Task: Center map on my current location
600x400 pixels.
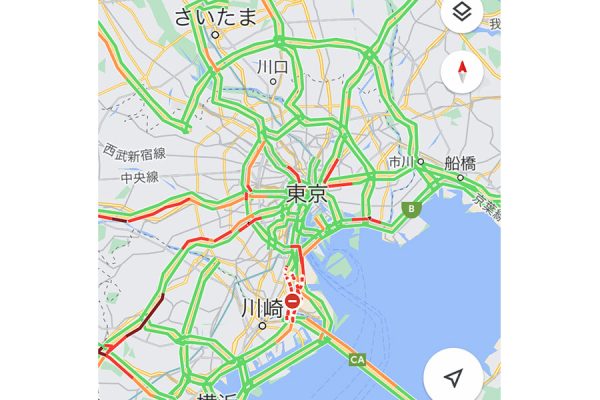Action: [x=454, y=377]
